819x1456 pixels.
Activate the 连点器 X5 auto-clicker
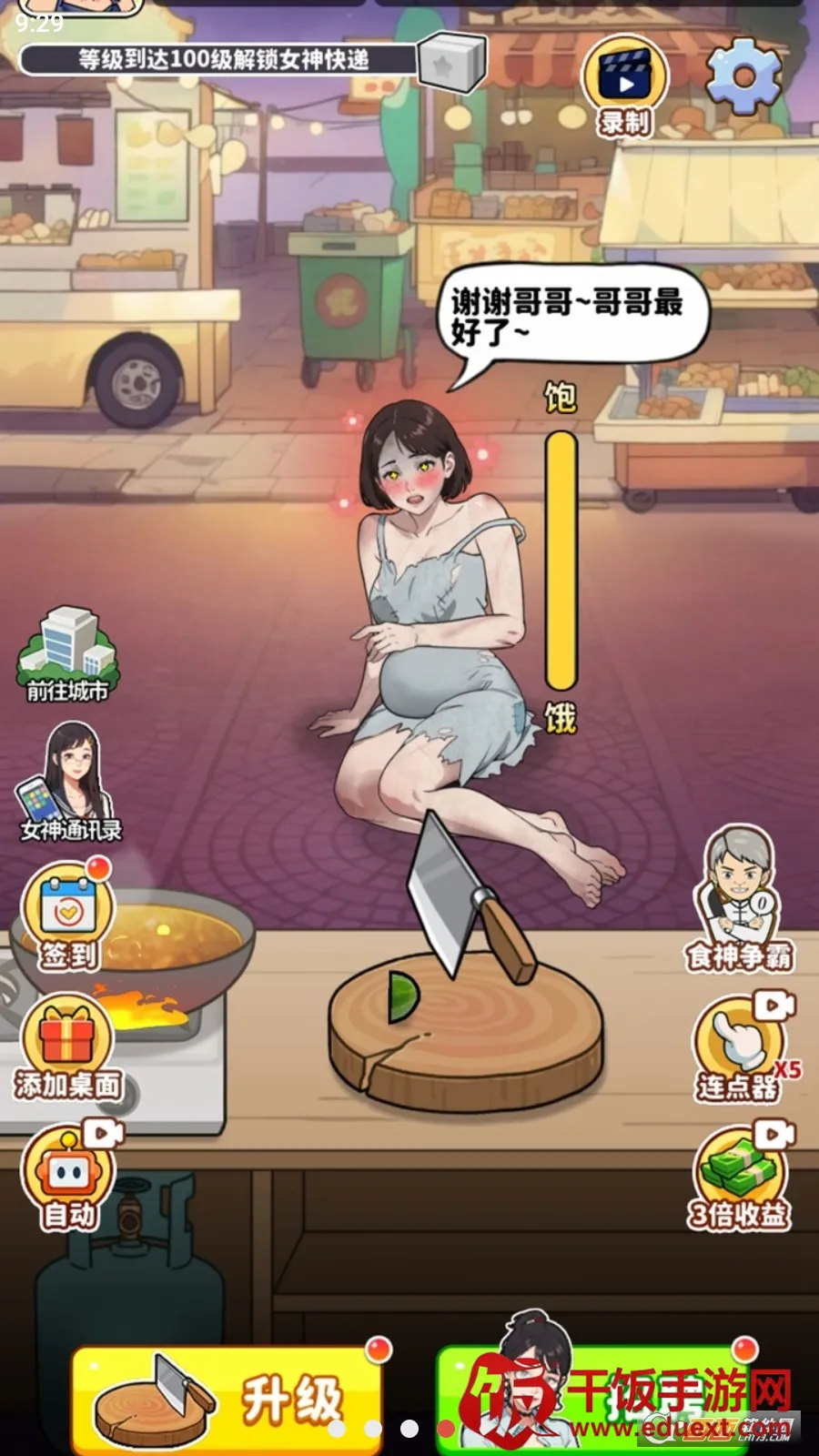[x=739, y=1046]
